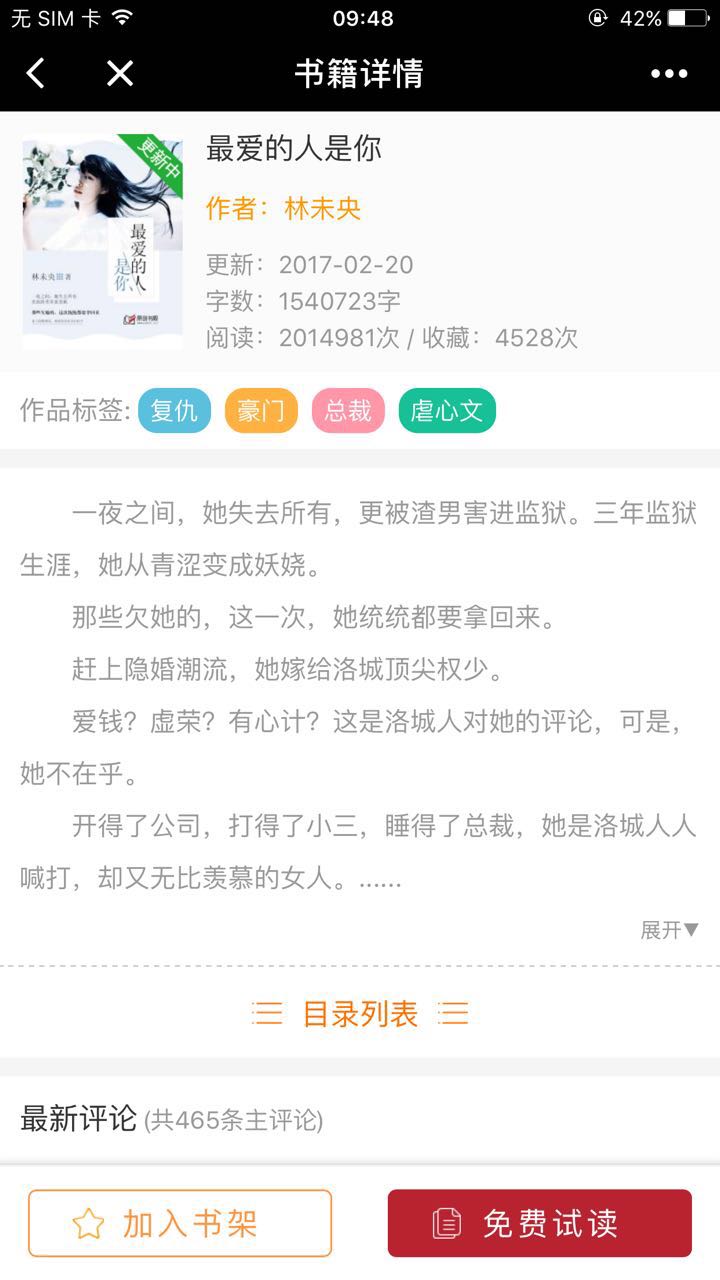Select the 复仇 tag

(174, 411)
